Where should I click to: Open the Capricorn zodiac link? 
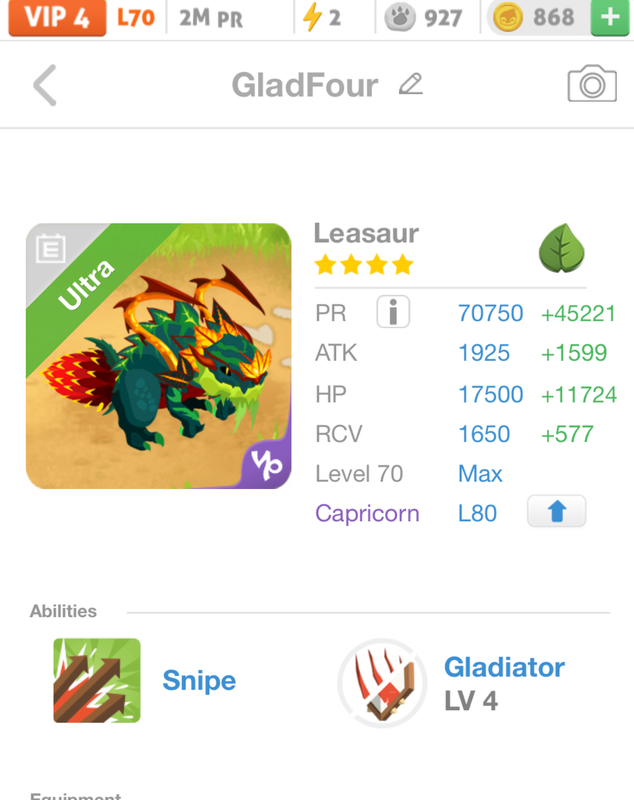(x=367, y=514)
